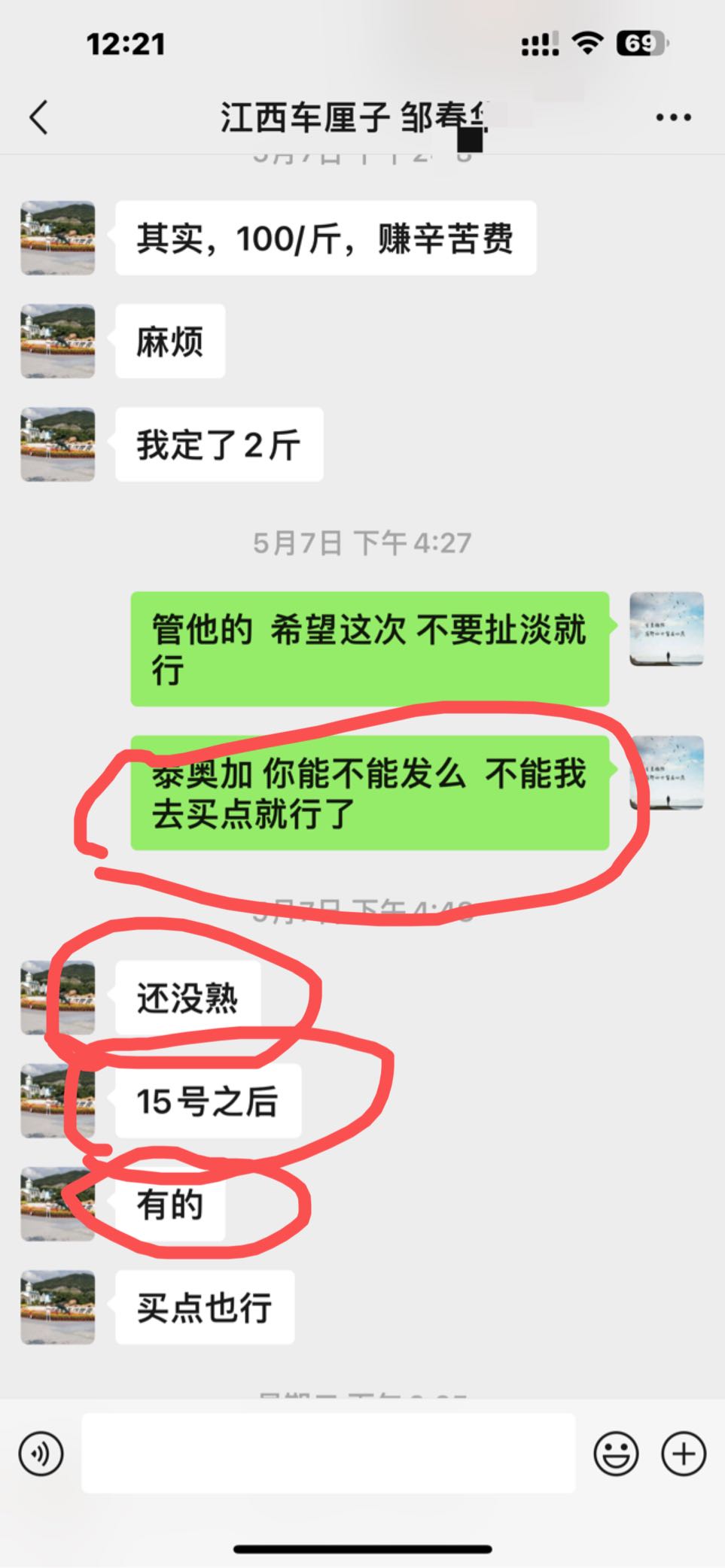This screenshot has height=1568, width=725.
Task: Open the emoji sticker panel
Action: click(616, 1454)
